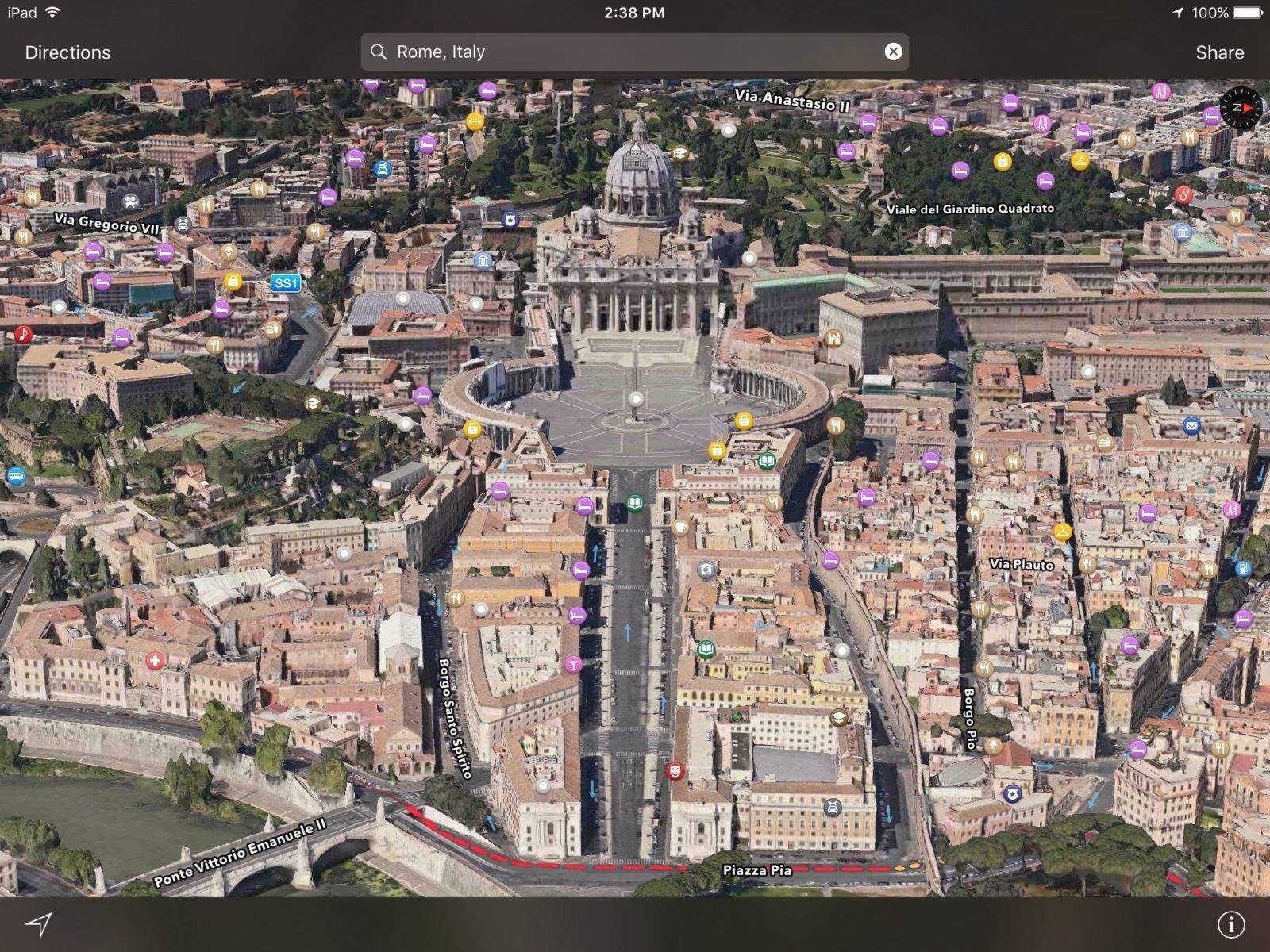Tap the pink cocktail bar marker

tap(572, 664)
